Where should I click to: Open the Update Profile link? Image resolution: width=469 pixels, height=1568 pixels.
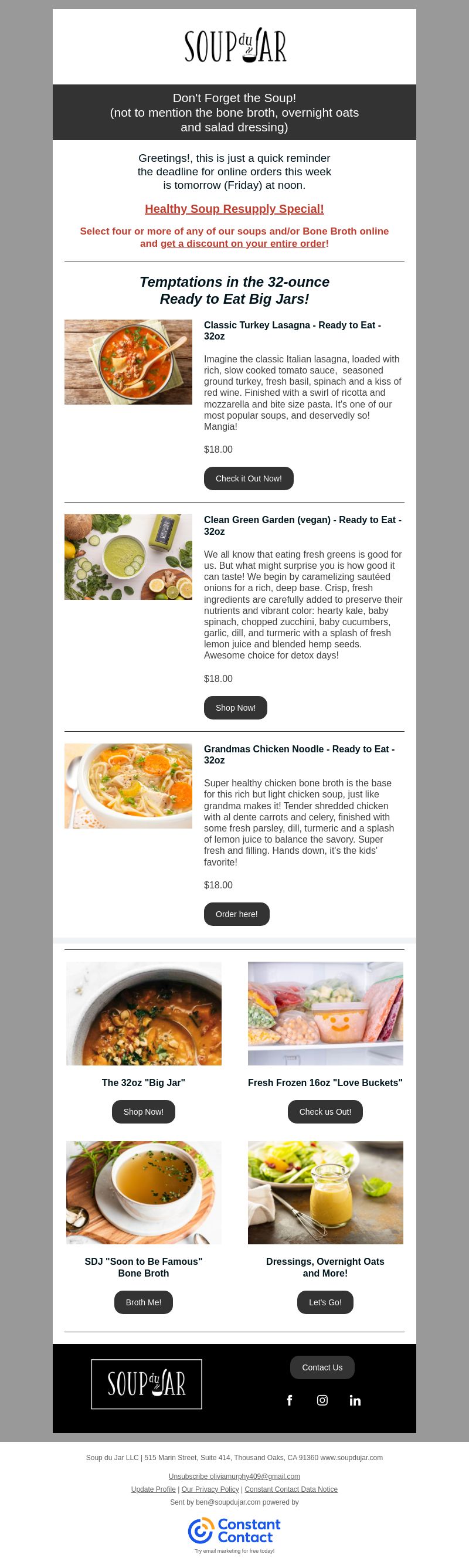pyautogui.click(x=153, y=1489)
